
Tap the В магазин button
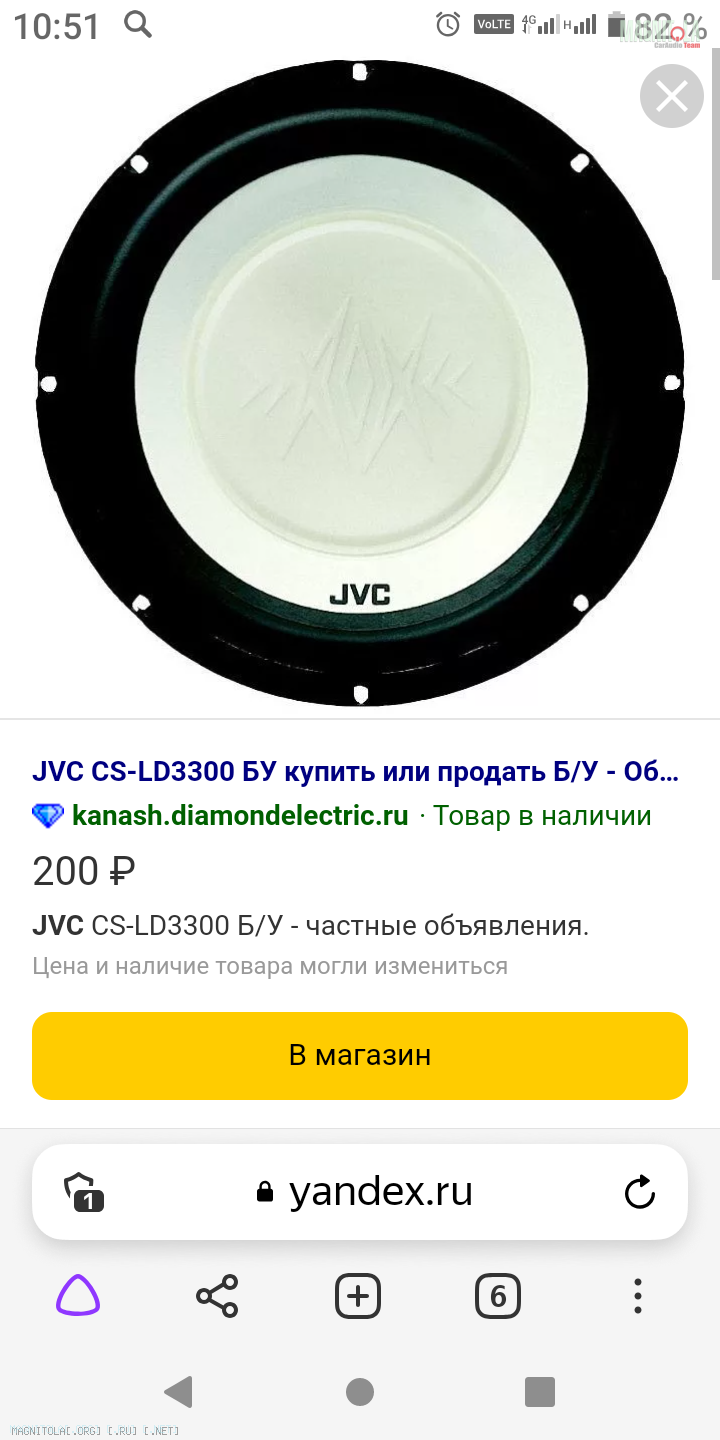360,1055
